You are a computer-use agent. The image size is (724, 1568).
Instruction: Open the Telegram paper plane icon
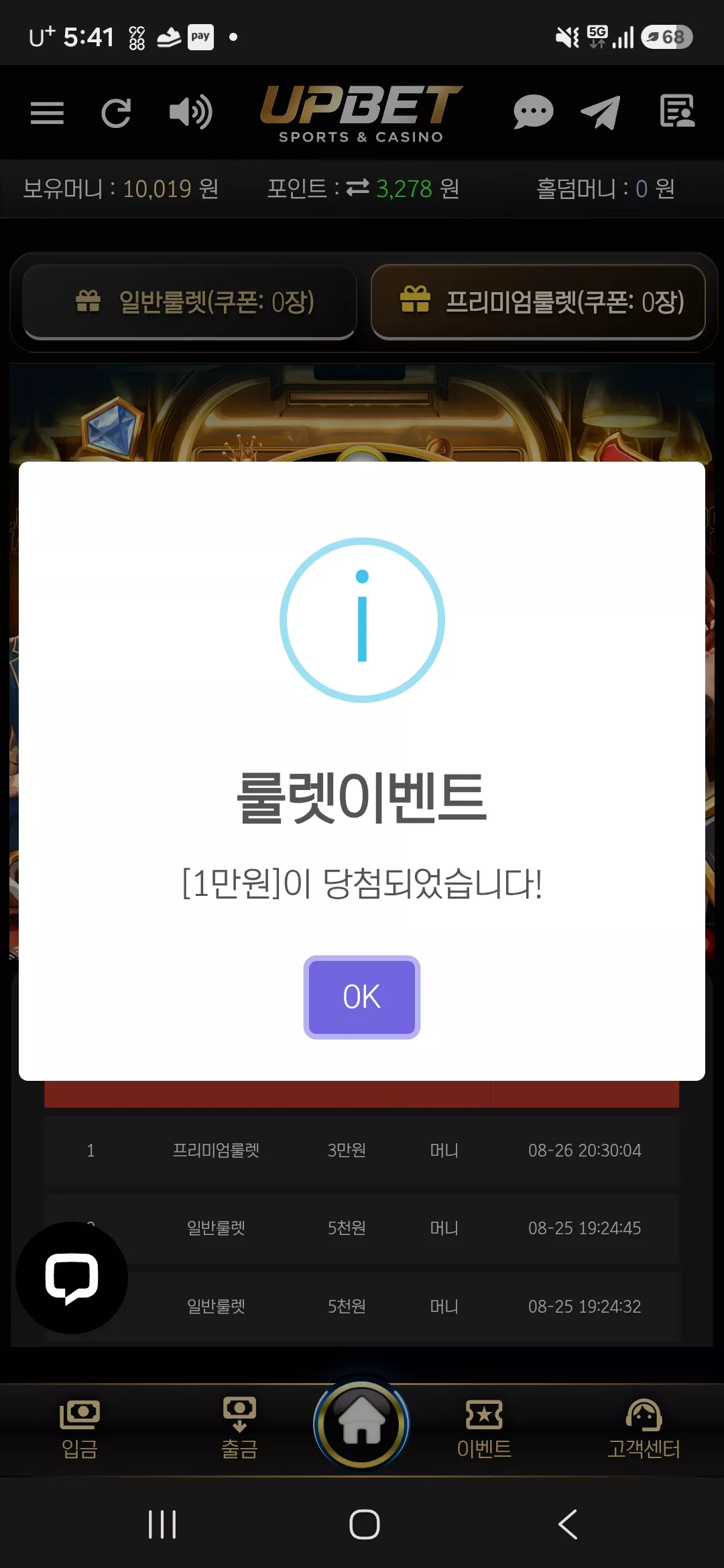click(600, 112)
